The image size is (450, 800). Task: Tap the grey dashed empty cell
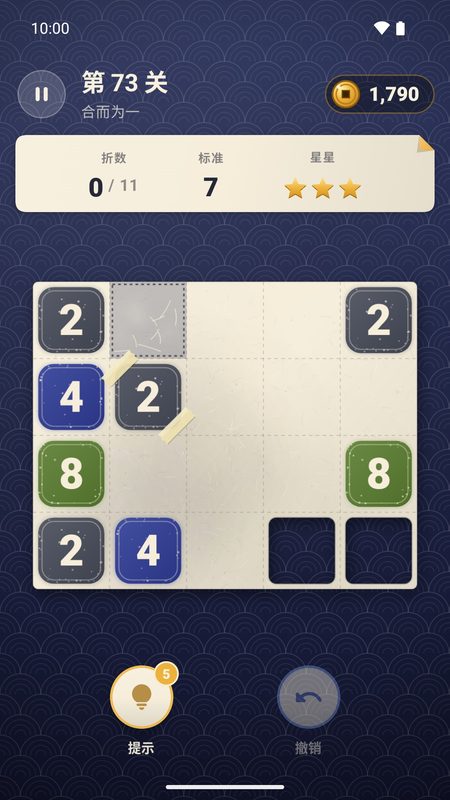click(148, 320)
